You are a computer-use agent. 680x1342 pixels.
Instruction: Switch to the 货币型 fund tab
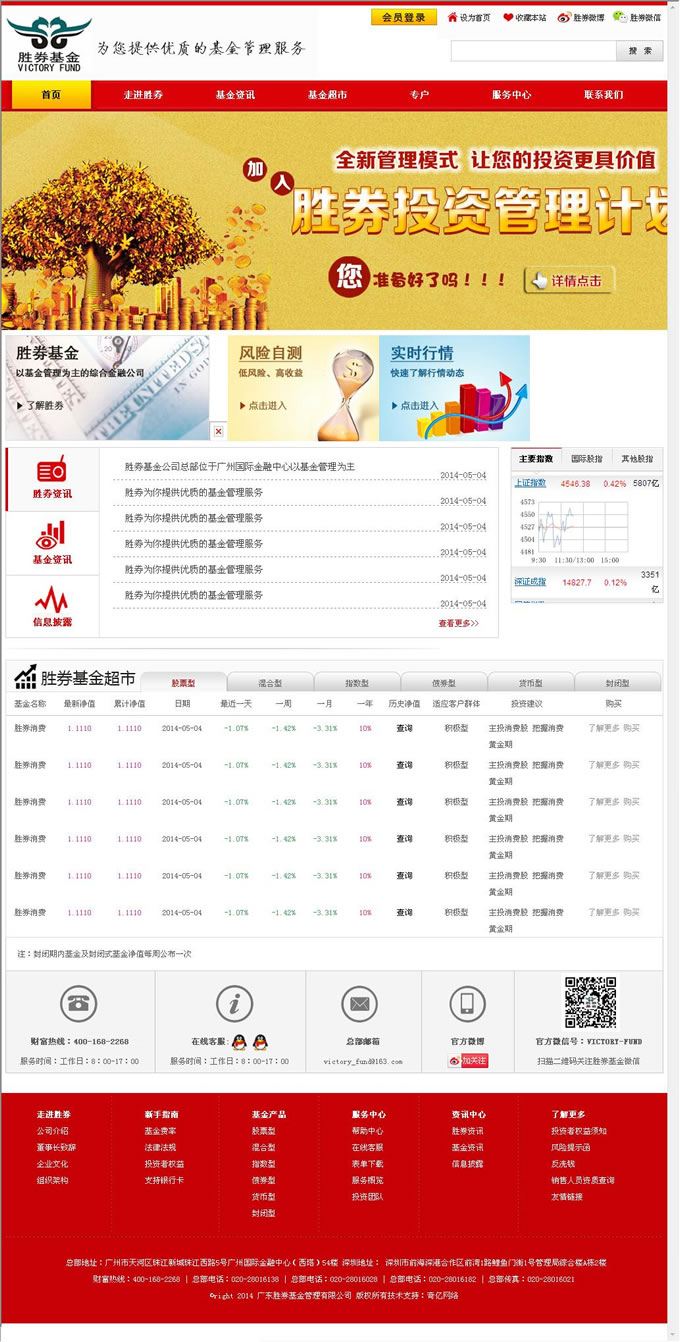coord(530,683)
